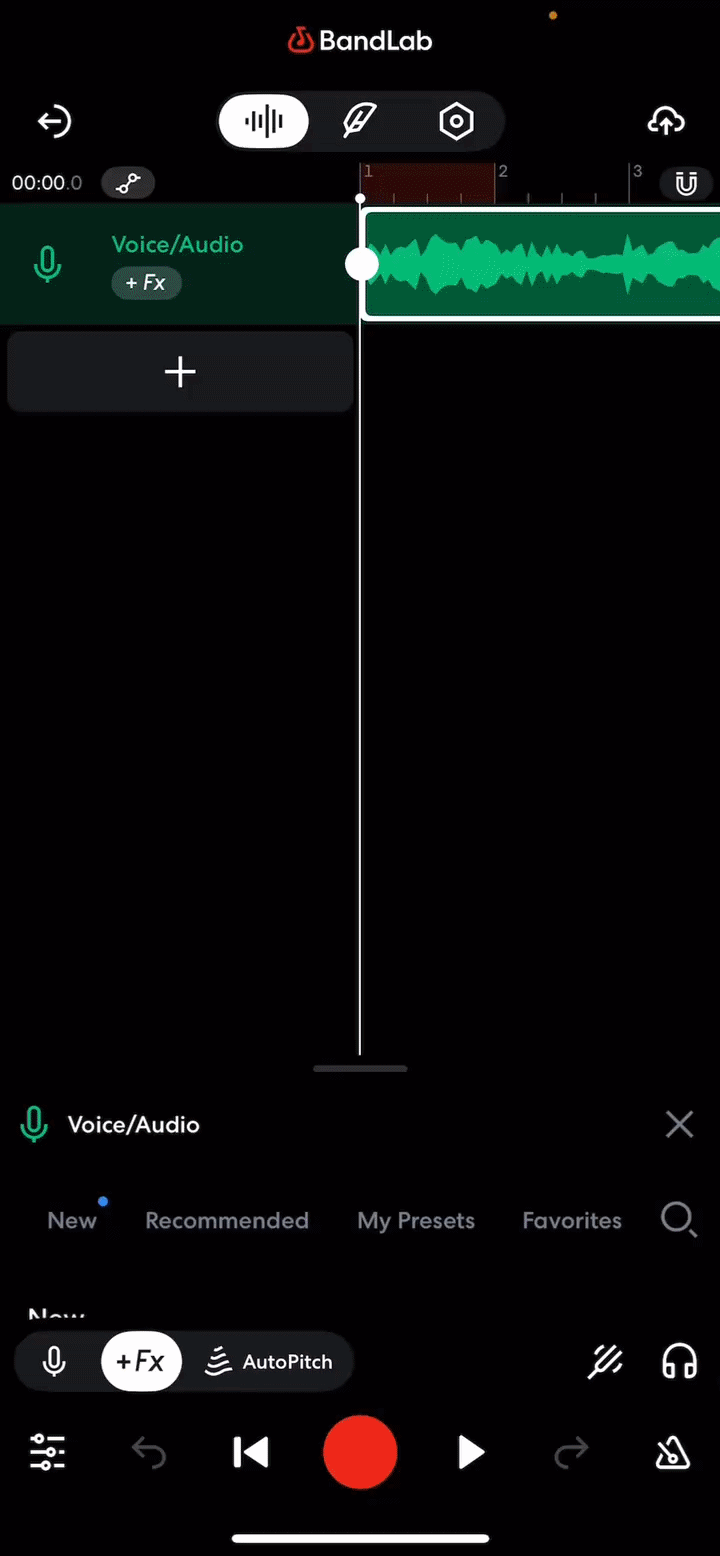Toggle headphone monitoring
The height and width of the screenshot is (1556, 720).
(x=680, y=1362)
